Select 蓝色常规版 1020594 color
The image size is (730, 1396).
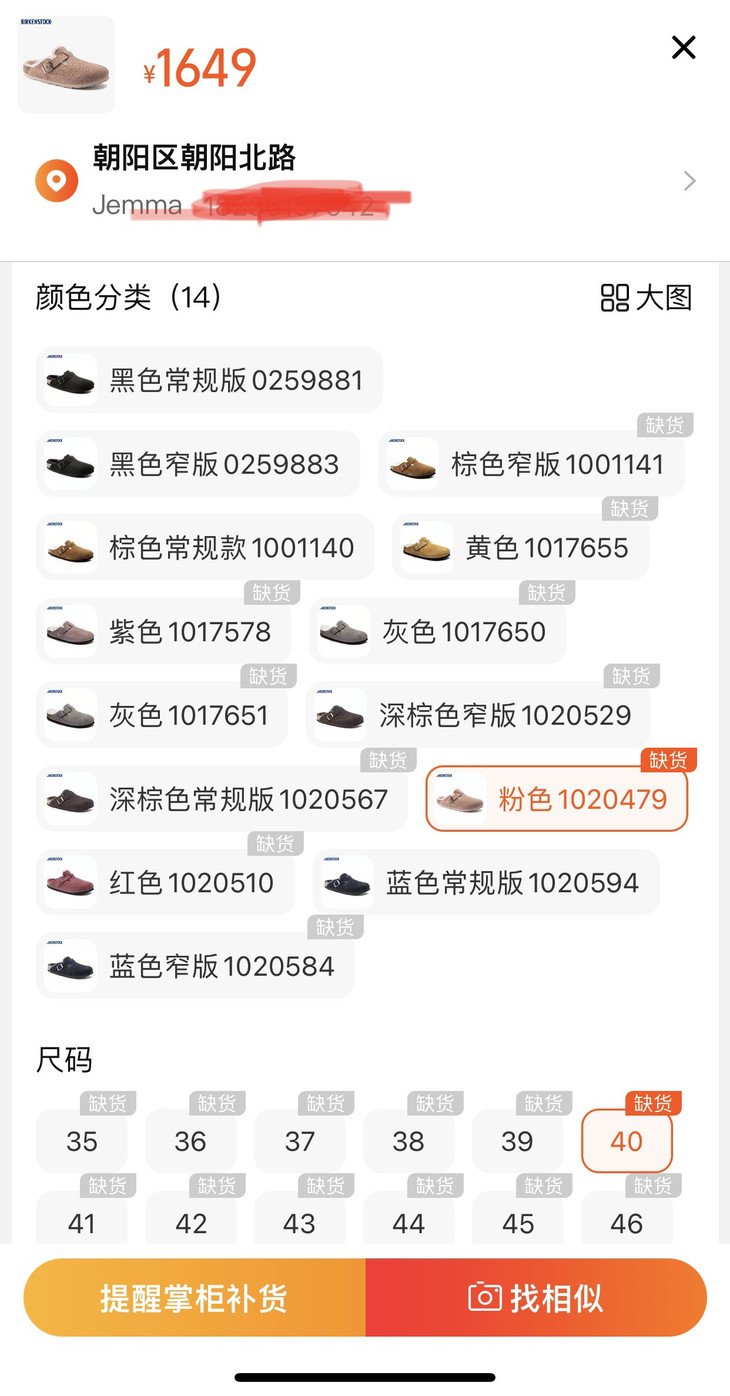(x=486, y=882)
